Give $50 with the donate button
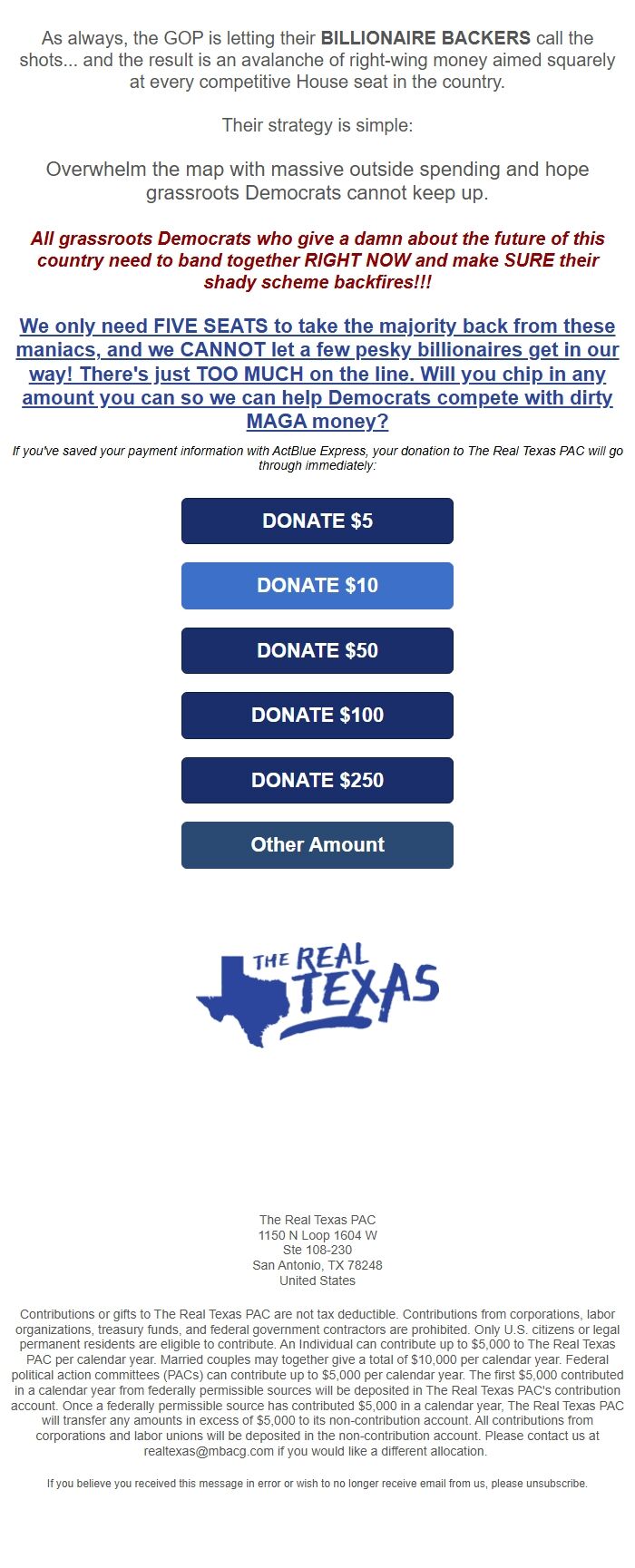Viewport: 635px width, 1568px height. click(x=317, y=650)
